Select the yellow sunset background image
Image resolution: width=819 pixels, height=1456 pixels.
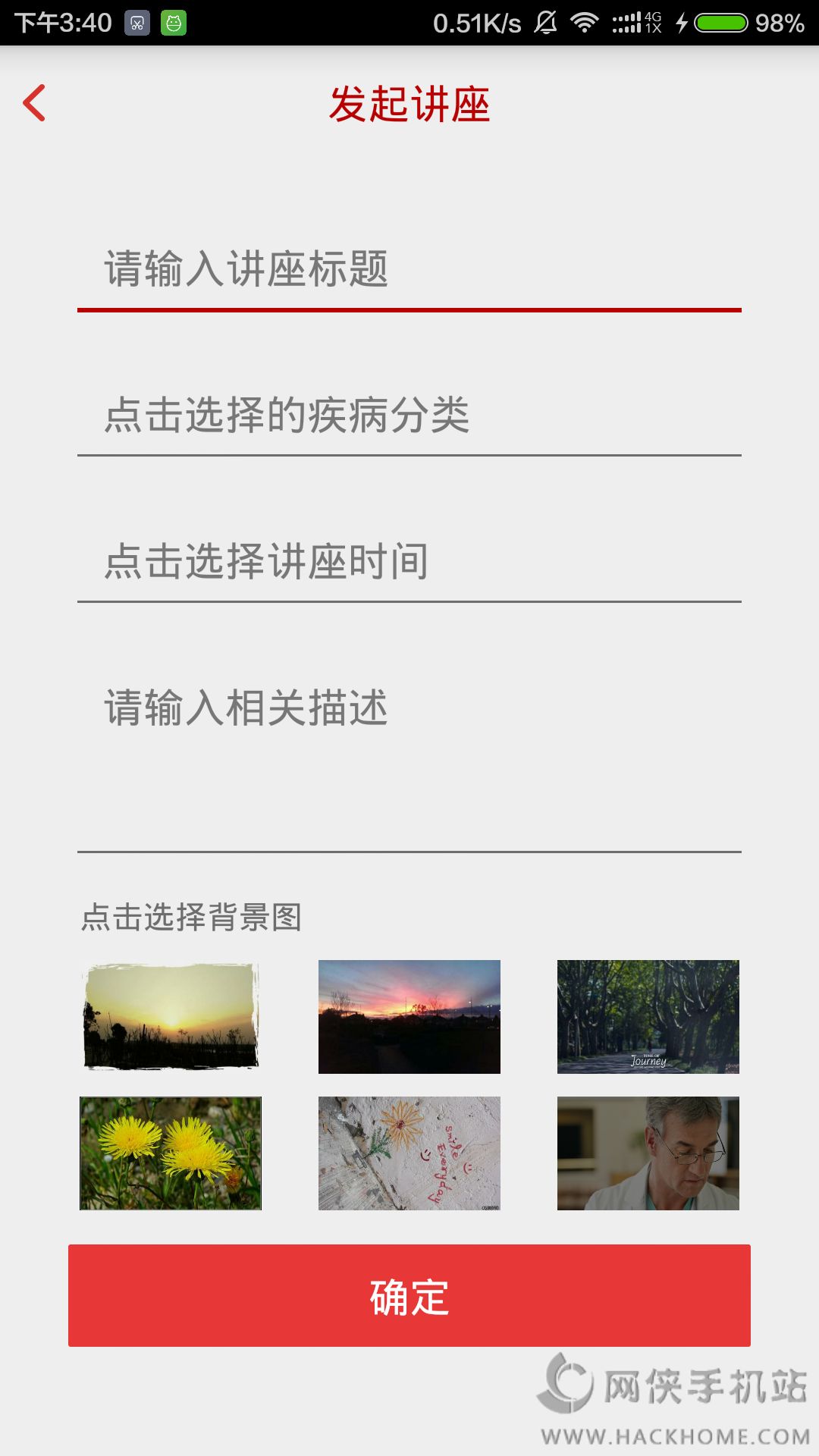click(x=171, y=1016)
